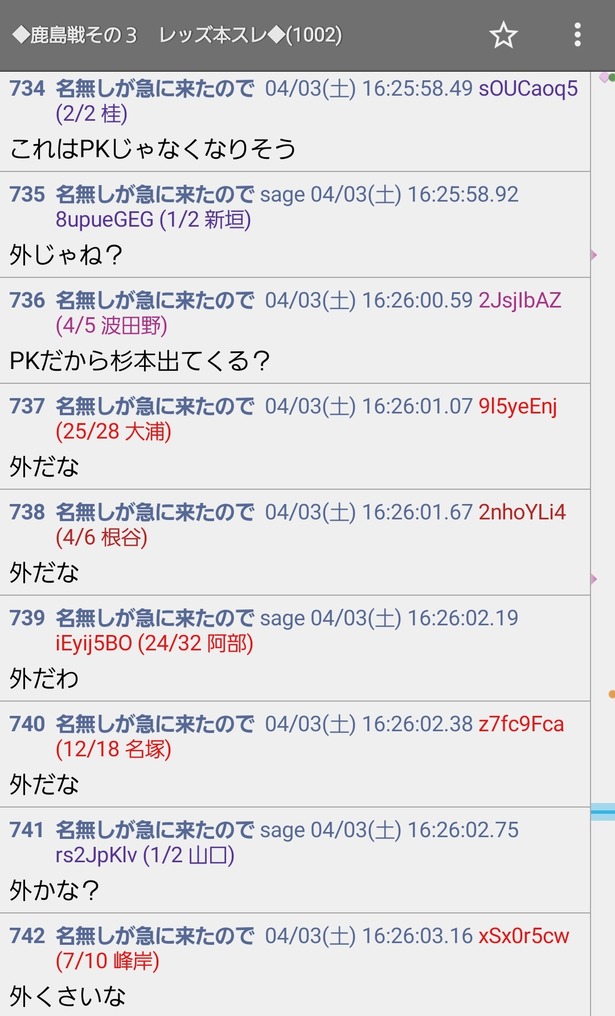Open post number 738

coord(27,512)
